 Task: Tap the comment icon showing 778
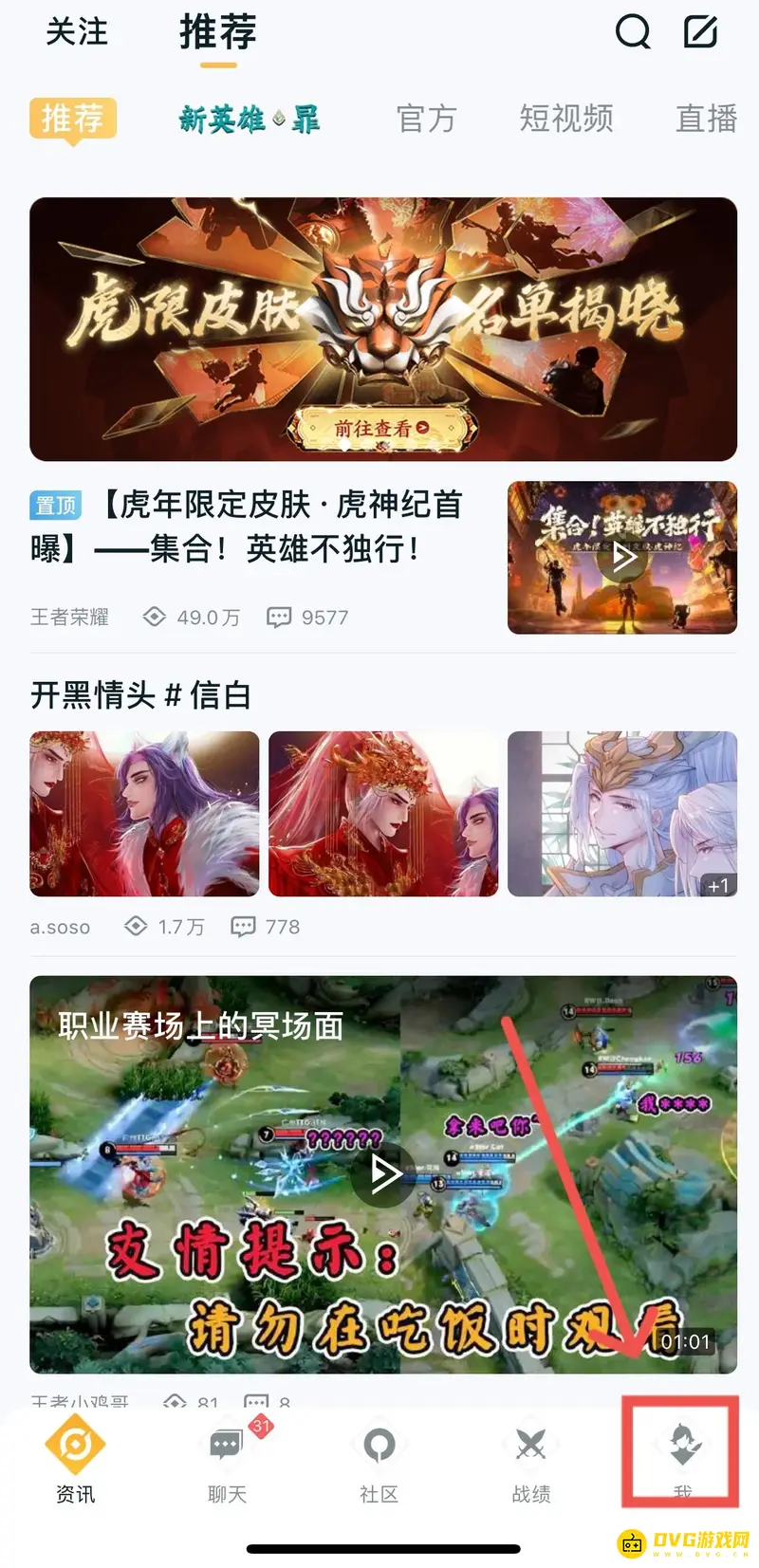tap(239, 927)
